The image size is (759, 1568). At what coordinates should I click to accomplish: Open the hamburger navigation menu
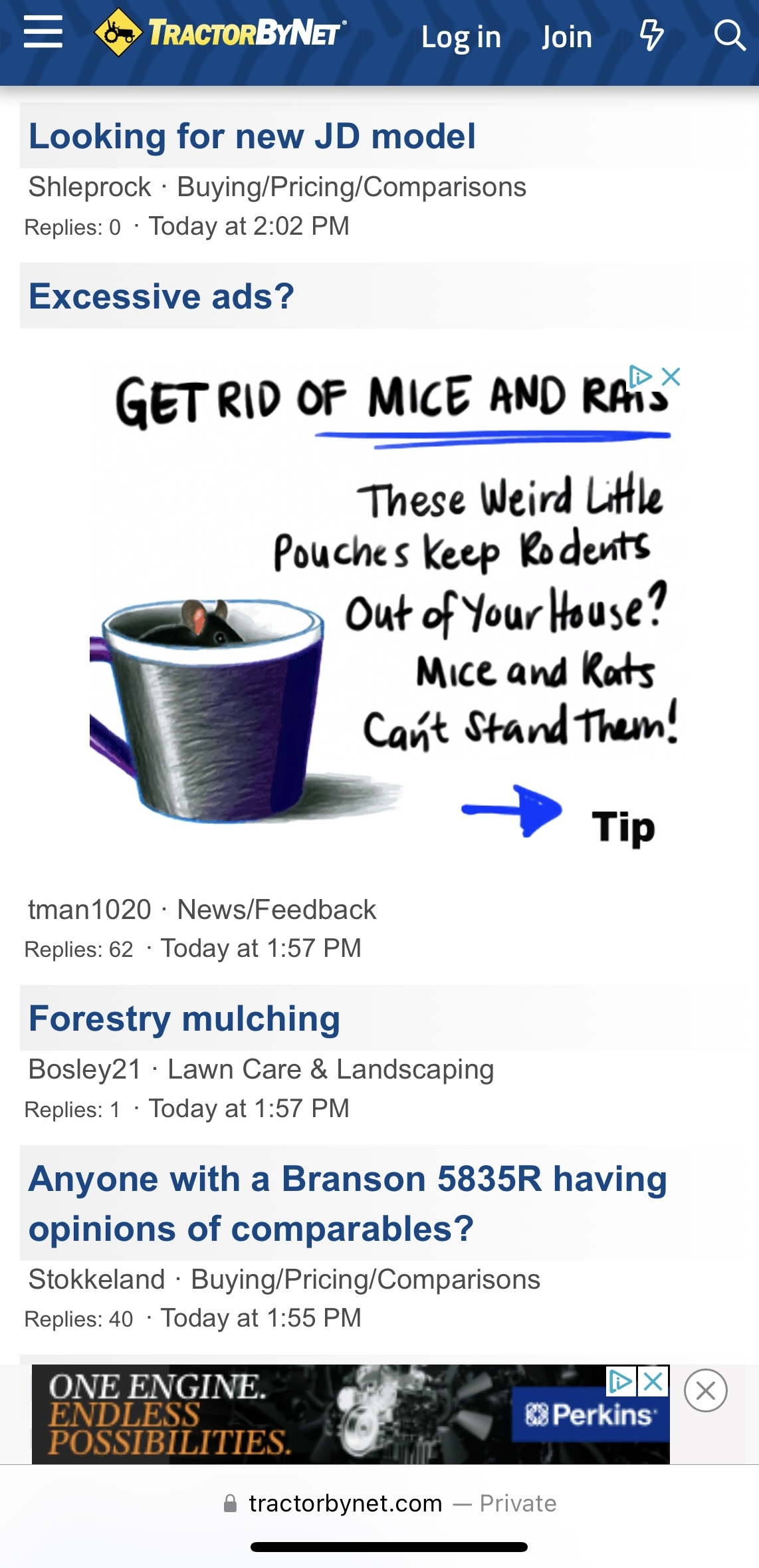coord(43,33)
